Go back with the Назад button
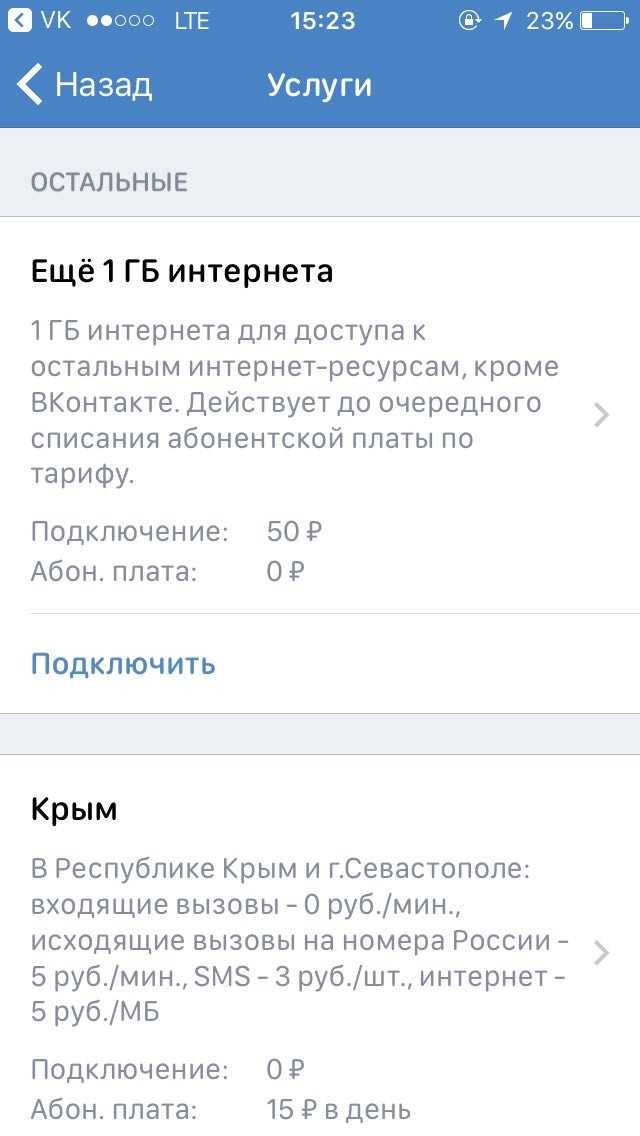Image resolution: width=640 pixels, height=1136 pixels. (x=84, y=85)
